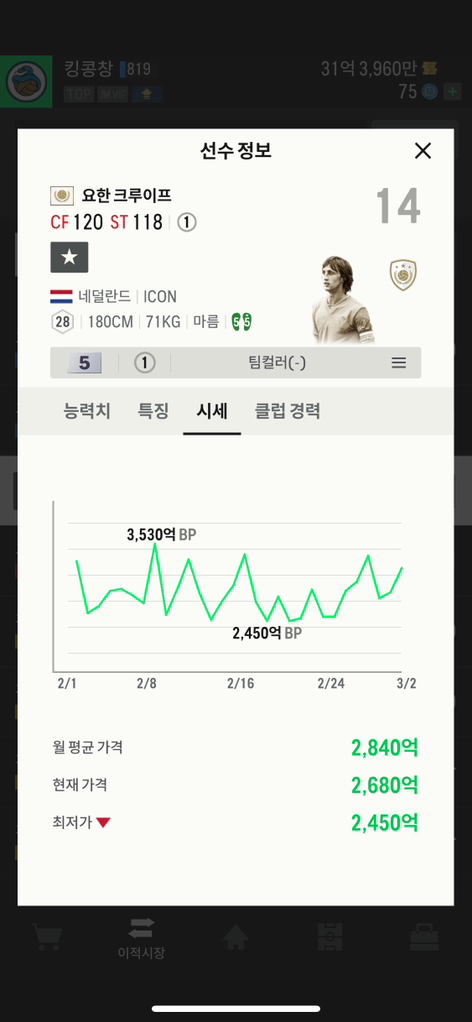Screen dimensions: 472x1022
Task: Switch to the 능력치 tab
Action: [87, 411]
